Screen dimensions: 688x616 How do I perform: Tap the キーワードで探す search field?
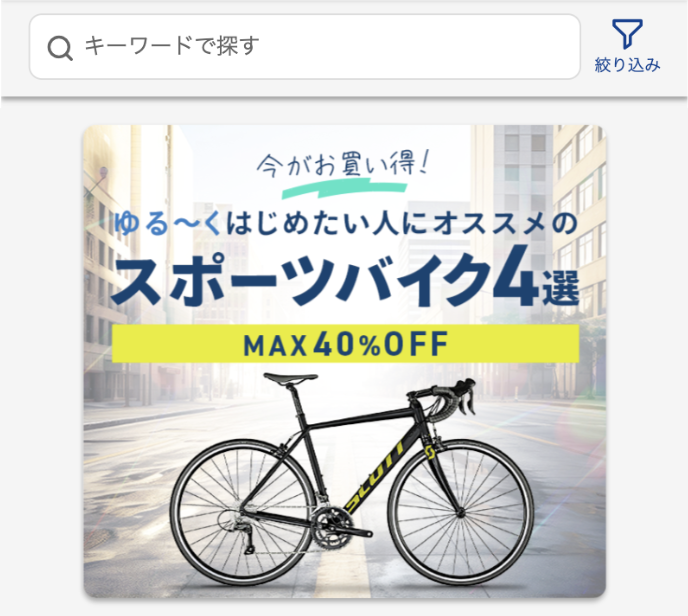305,46
